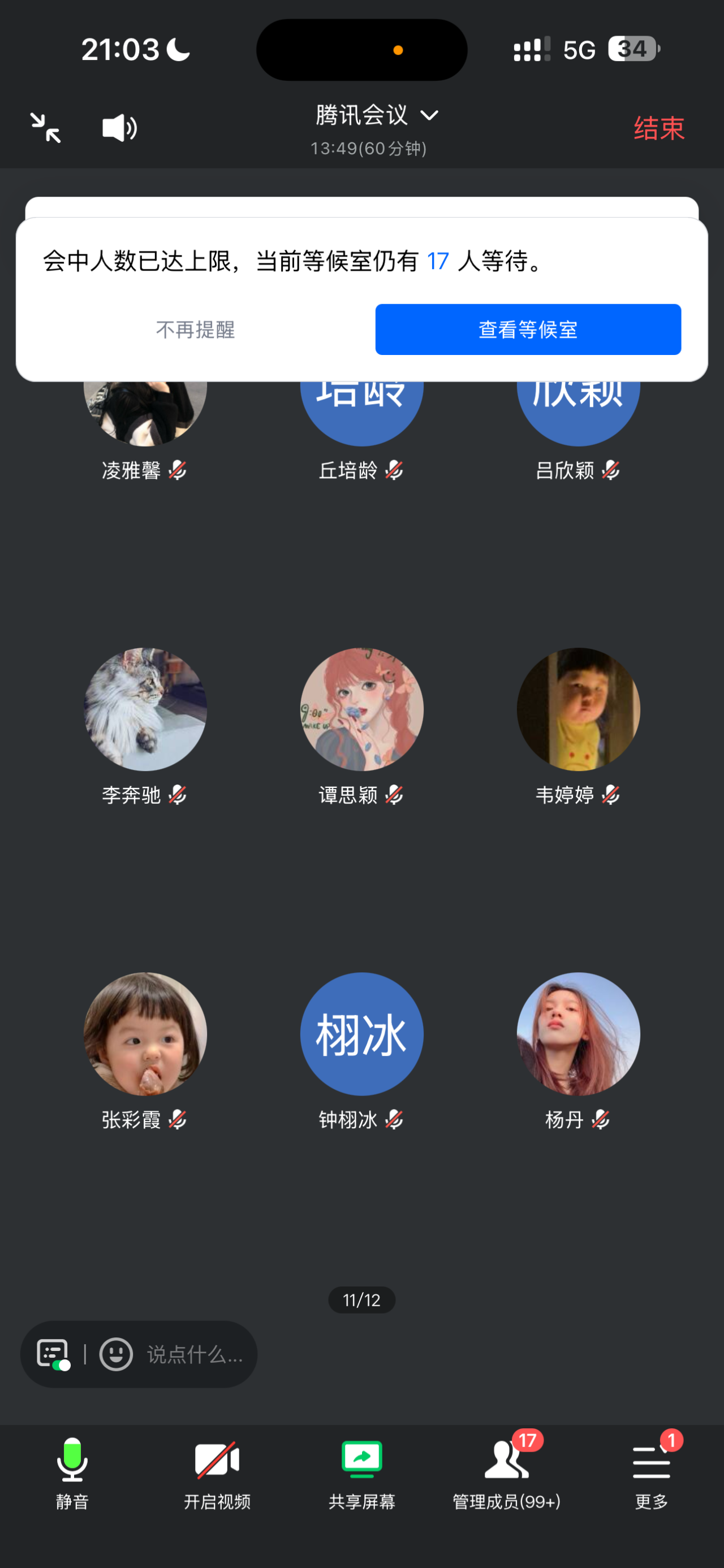Open the waiting room with 查看等候室
724x1568 pixels.
click(527, 330)
